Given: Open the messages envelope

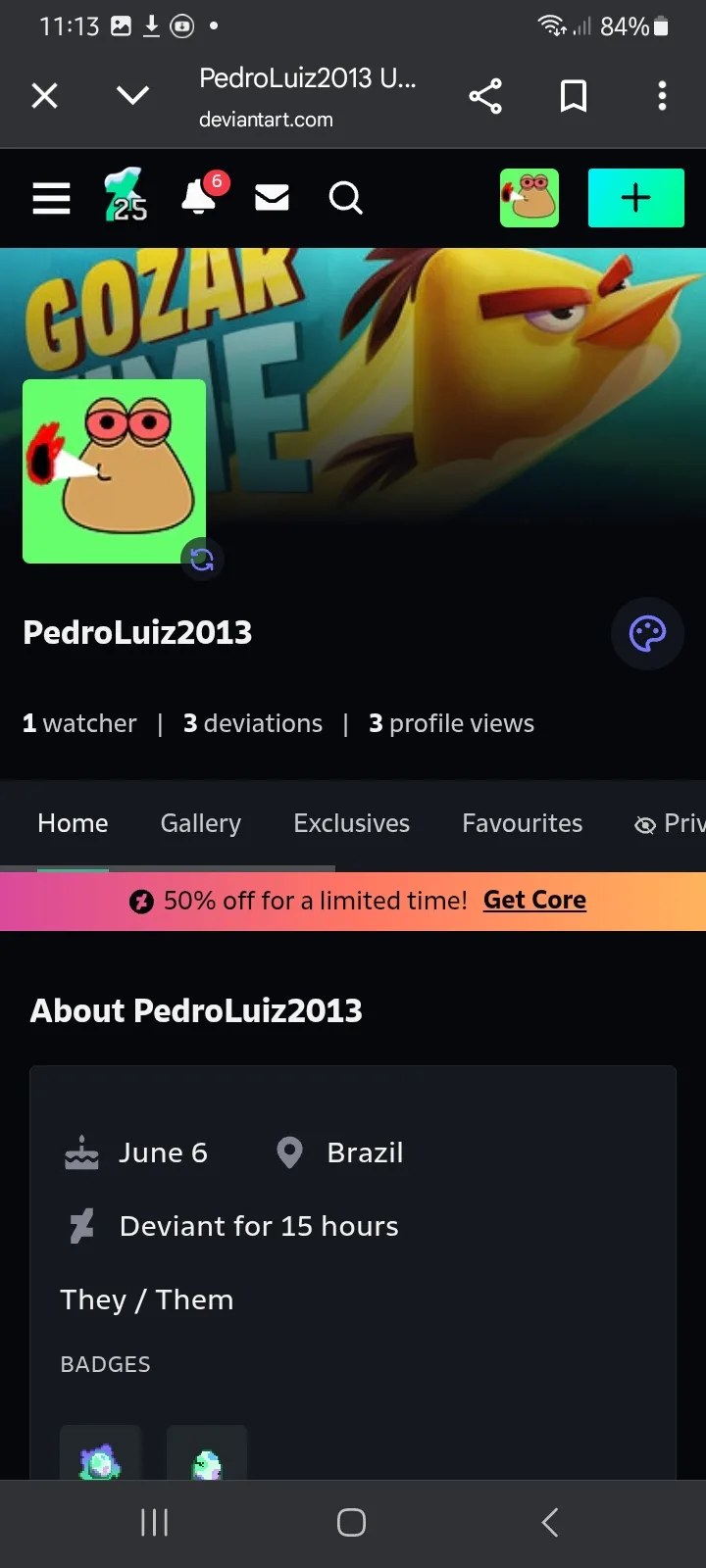Looking at the screenshot, I should click(x=272, y=198).
